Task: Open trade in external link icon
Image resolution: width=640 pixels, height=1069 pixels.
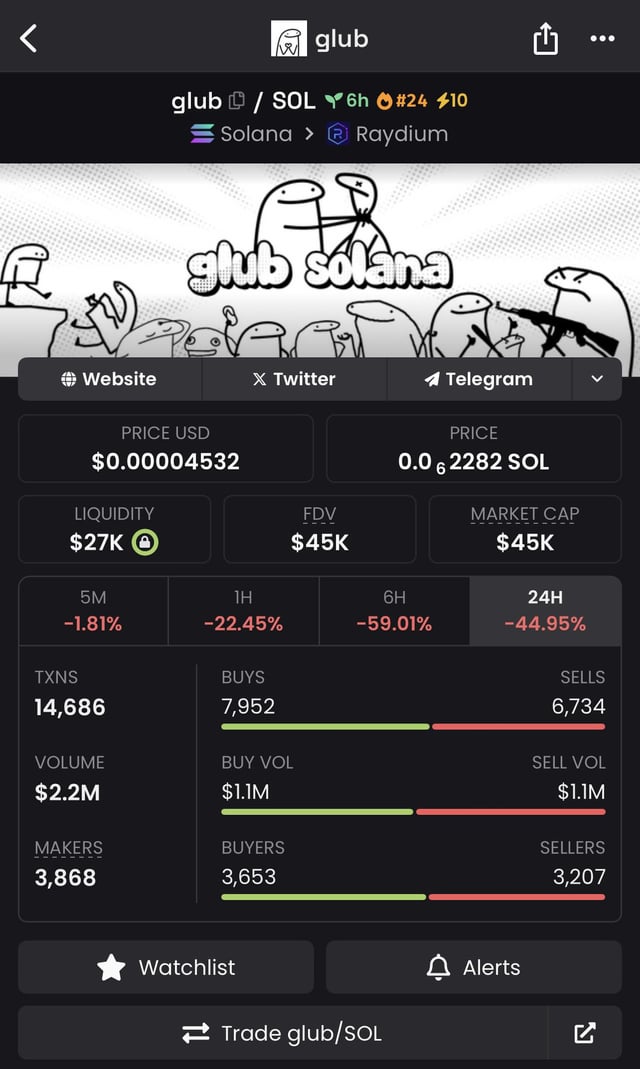Action: pyautogui.click(x=585, y=1033)
